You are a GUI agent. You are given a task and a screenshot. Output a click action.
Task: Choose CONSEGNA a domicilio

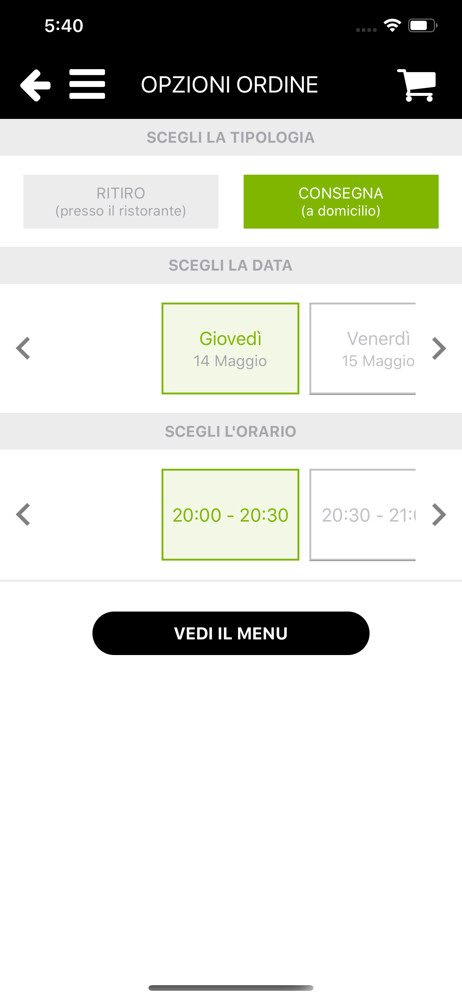point(341,202)
